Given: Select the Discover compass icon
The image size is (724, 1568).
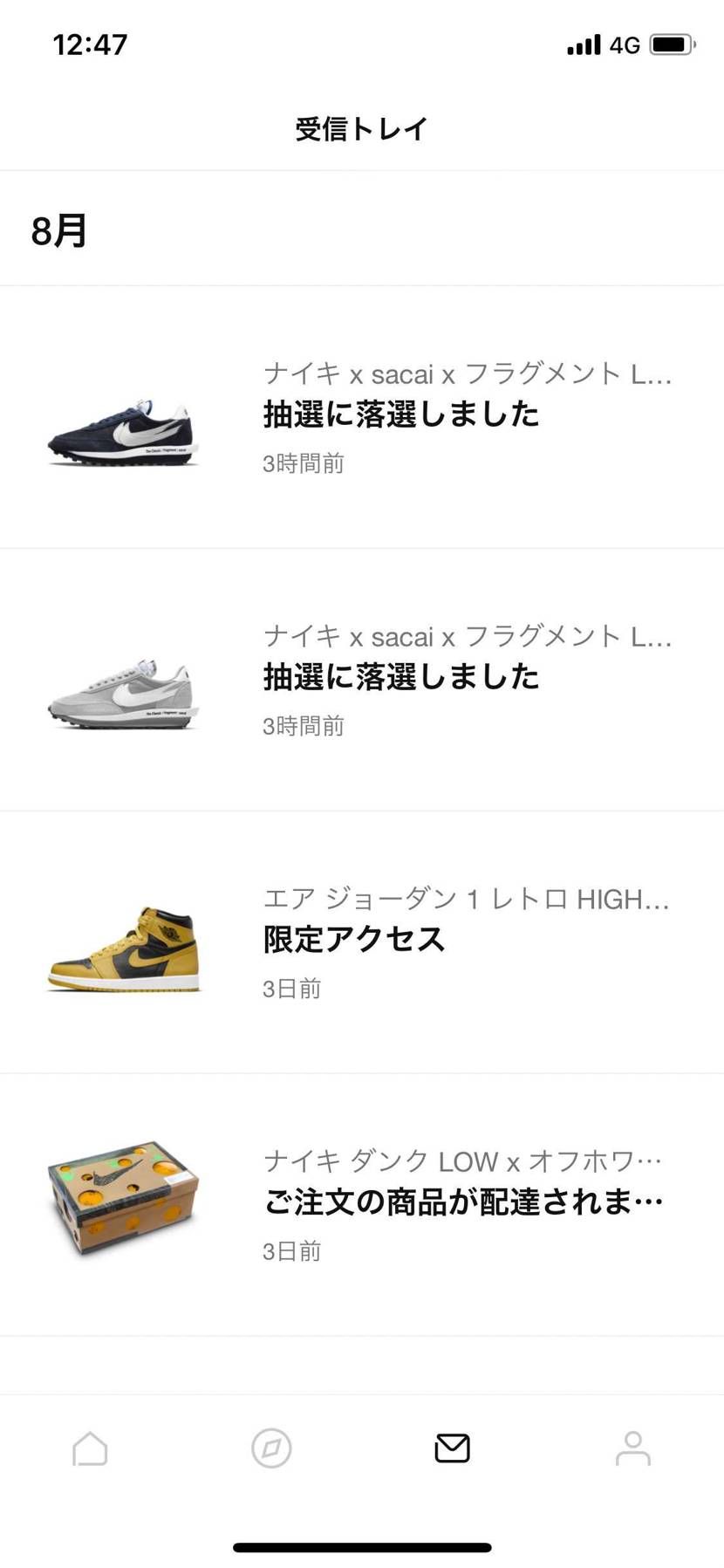Looking at the screenshot, I should click(x=271, y=1448).
